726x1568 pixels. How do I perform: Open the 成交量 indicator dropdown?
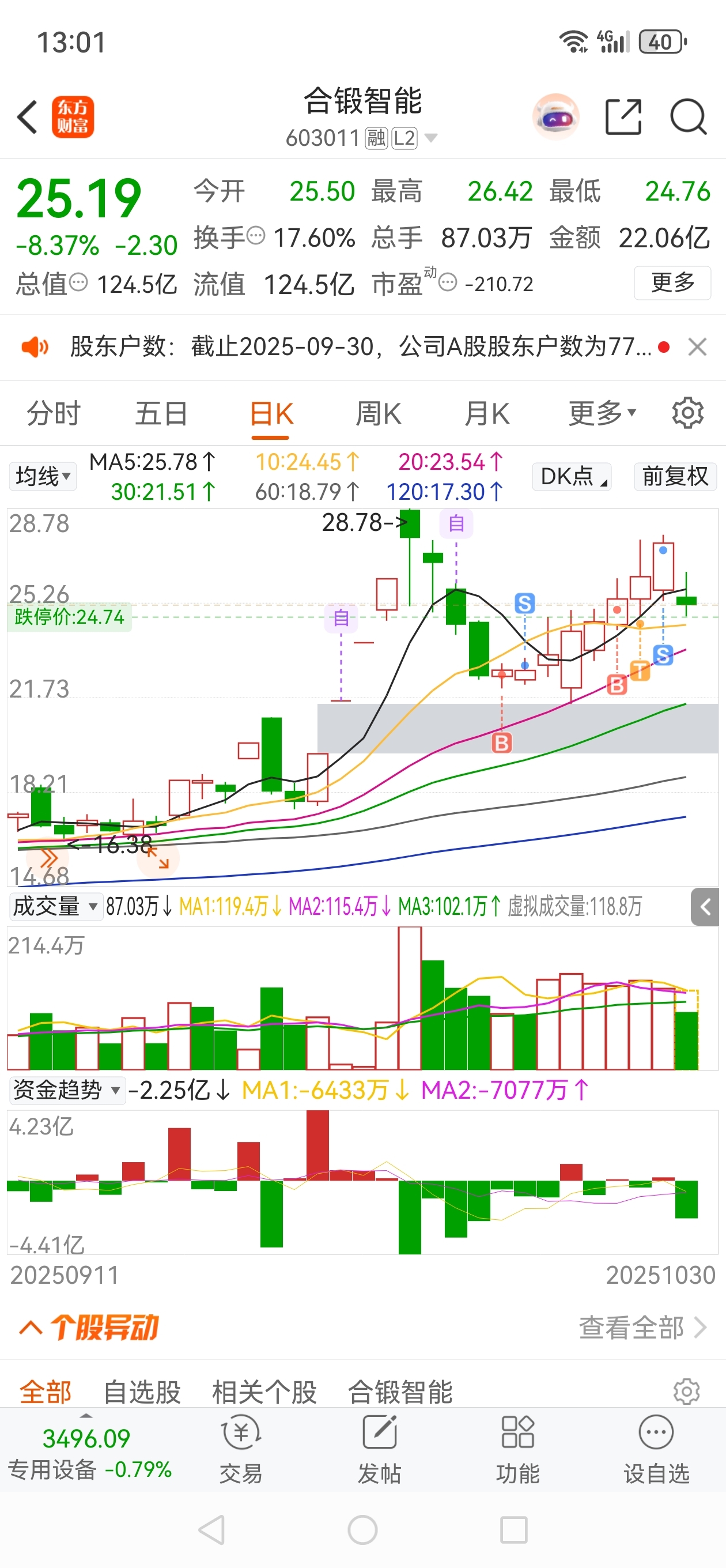click(x=55, y=906)
